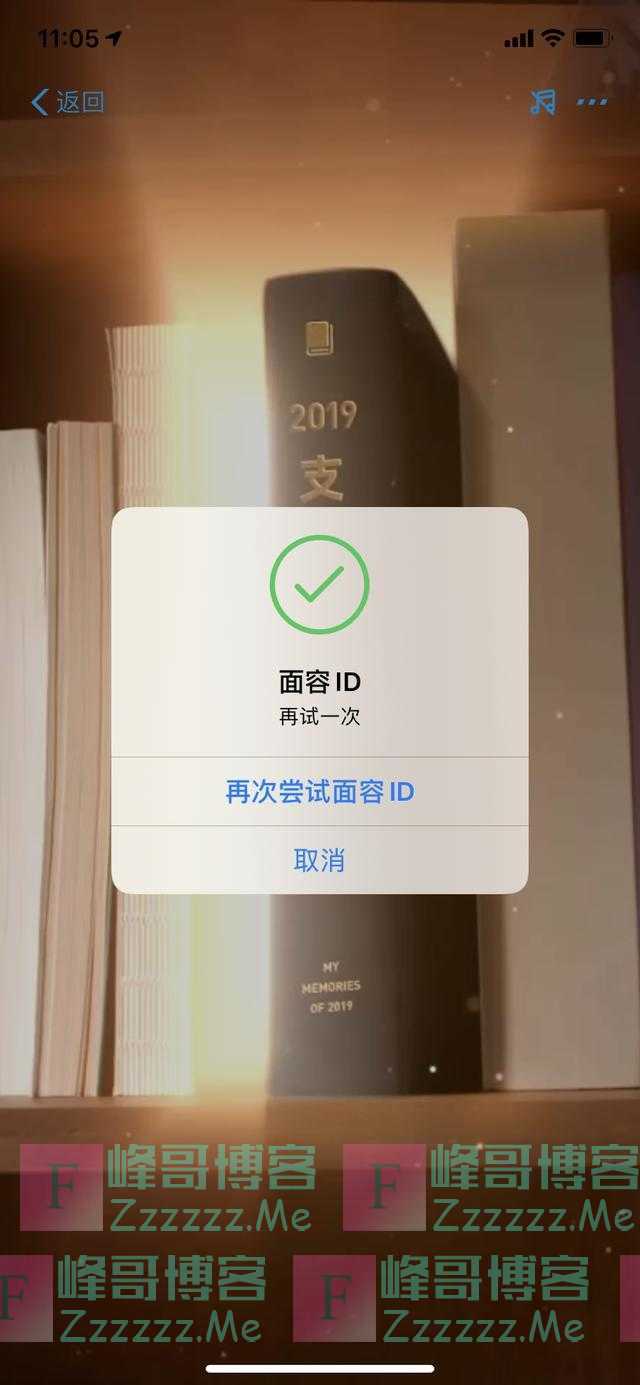Viewport: 640px width, 1385px height.
Task: Toggle the music note icon
Action: 543,102
